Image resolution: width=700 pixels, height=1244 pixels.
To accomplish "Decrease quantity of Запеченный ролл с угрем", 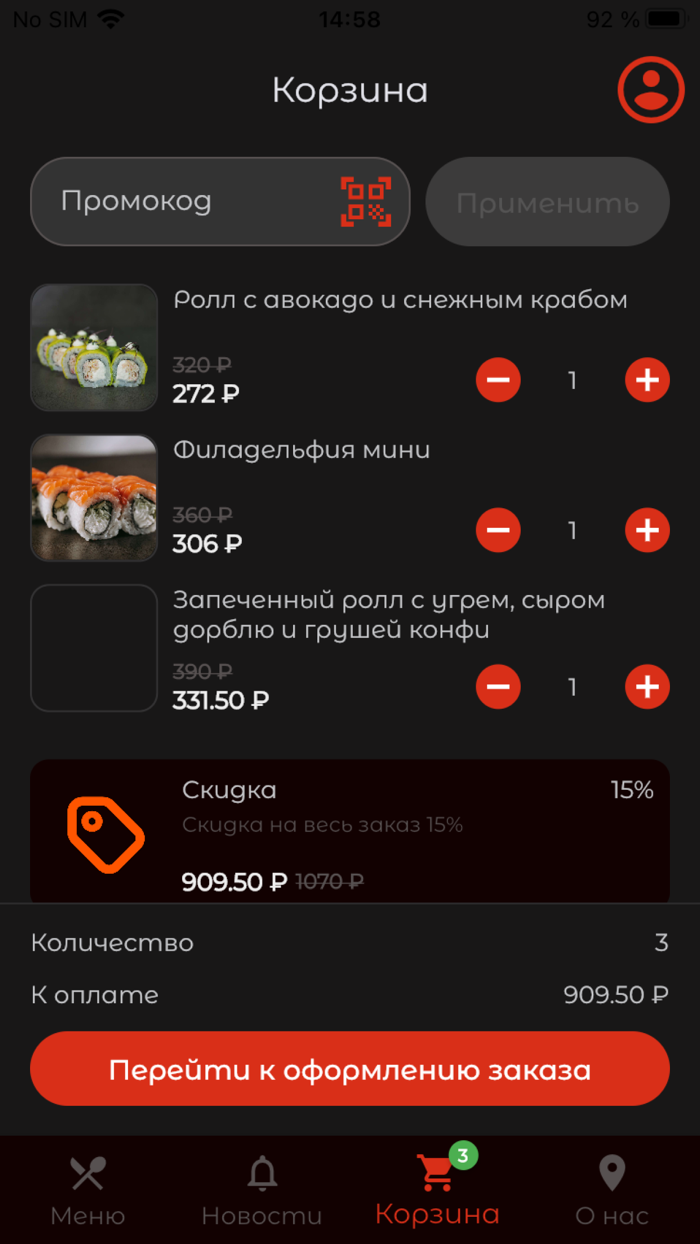I will [x=498, y=687].
